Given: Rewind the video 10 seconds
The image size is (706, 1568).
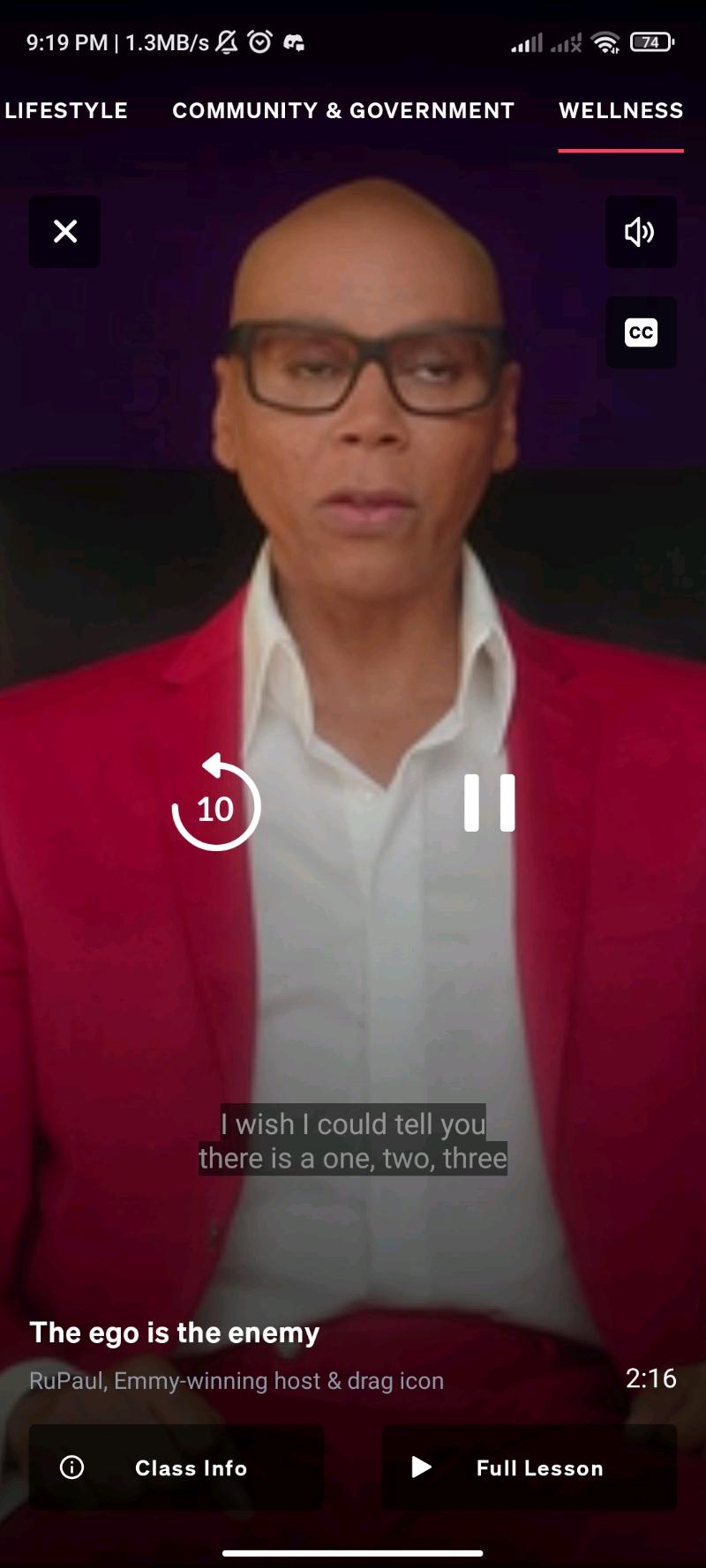Looking at the screenshot, I should point(215,804).
